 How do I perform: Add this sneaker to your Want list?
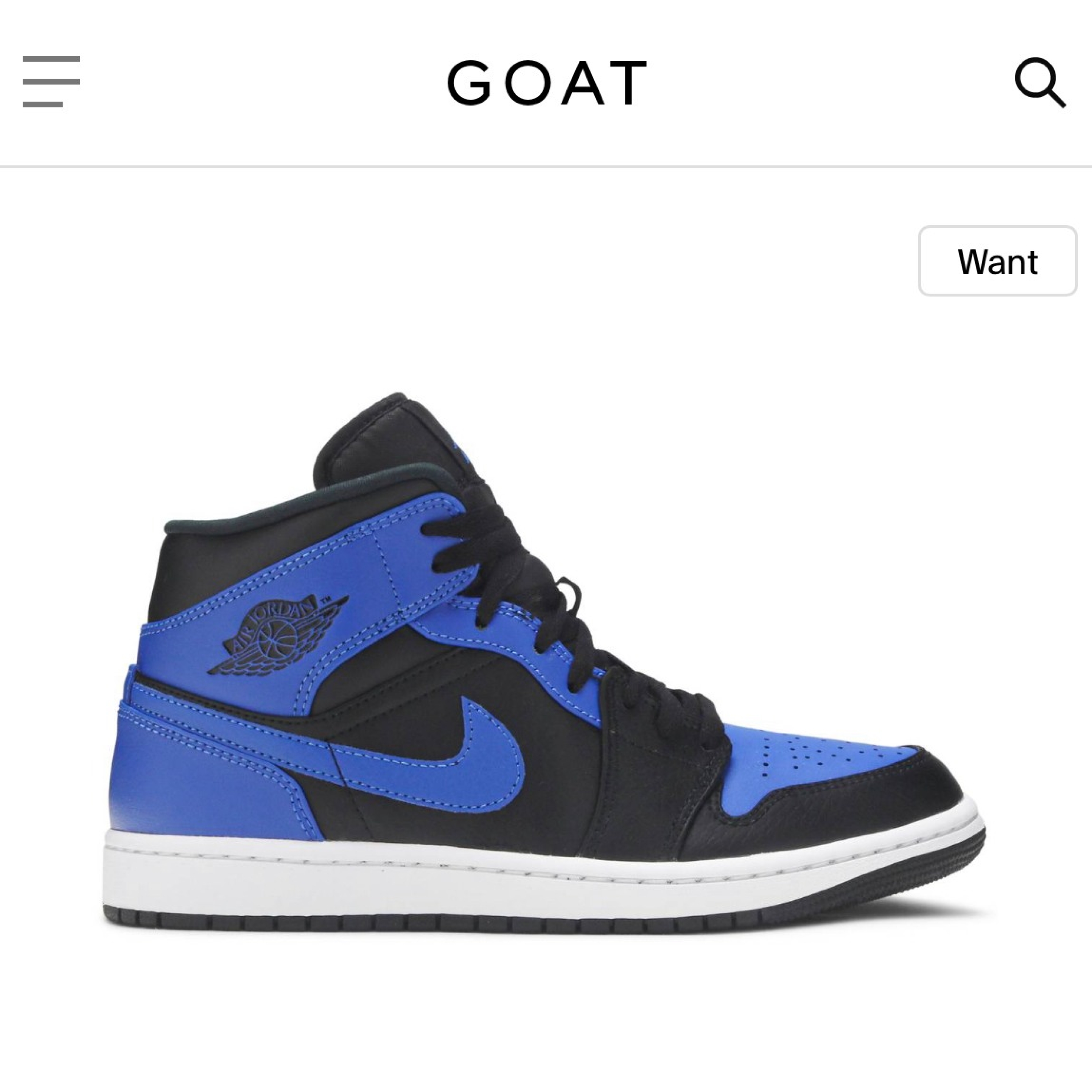997,261
